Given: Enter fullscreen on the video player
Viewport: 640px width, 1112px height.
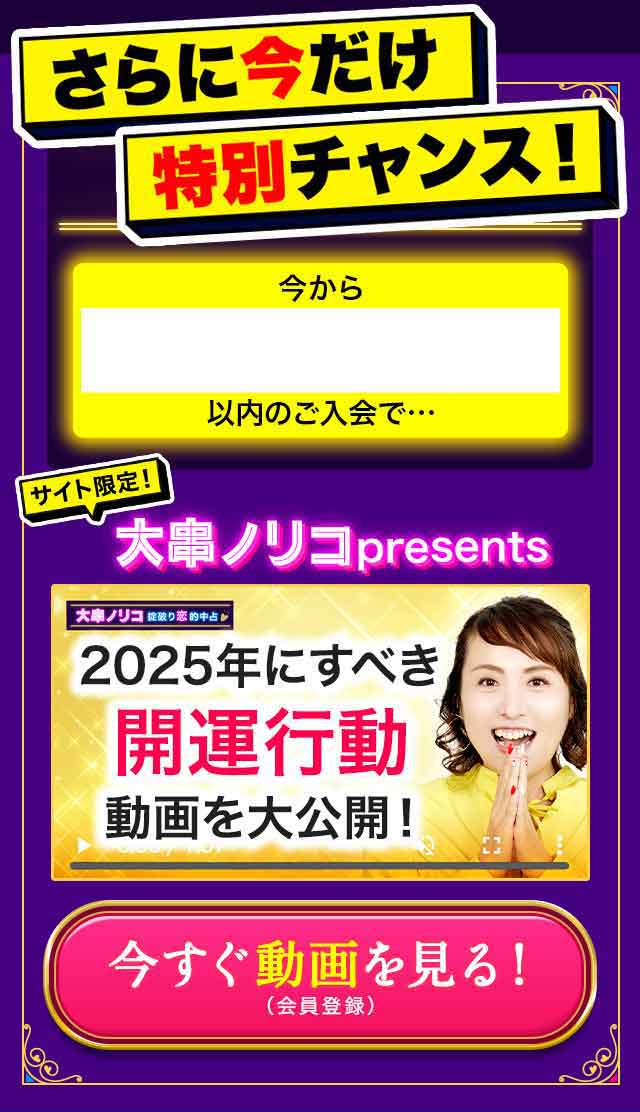Looking at the screenshot, I should coord(491,845).
